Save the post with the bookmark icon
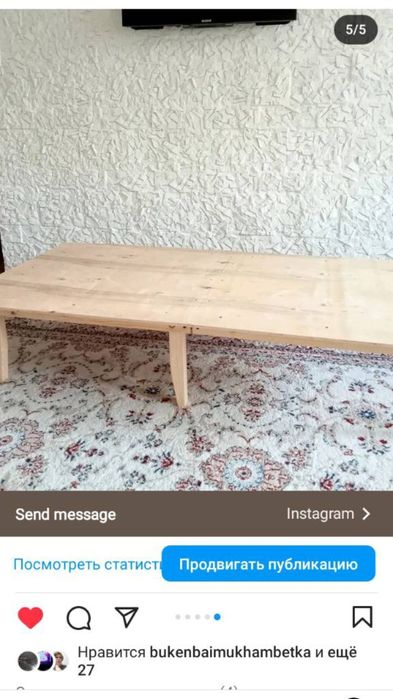Viewport: 393px width, 699px height. pos(362,617)
